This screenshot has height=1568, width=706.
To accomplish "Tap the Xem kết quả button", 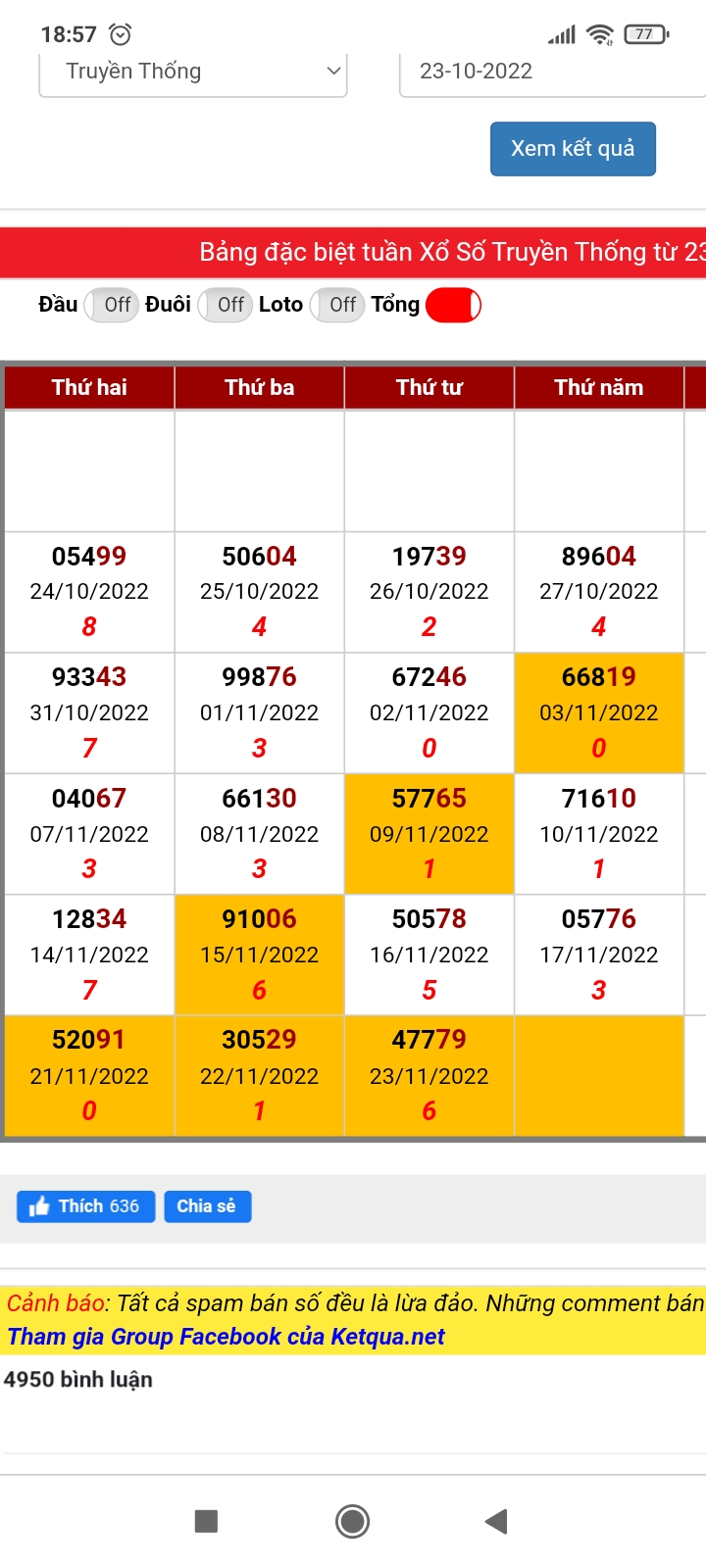I will (573, 149).
